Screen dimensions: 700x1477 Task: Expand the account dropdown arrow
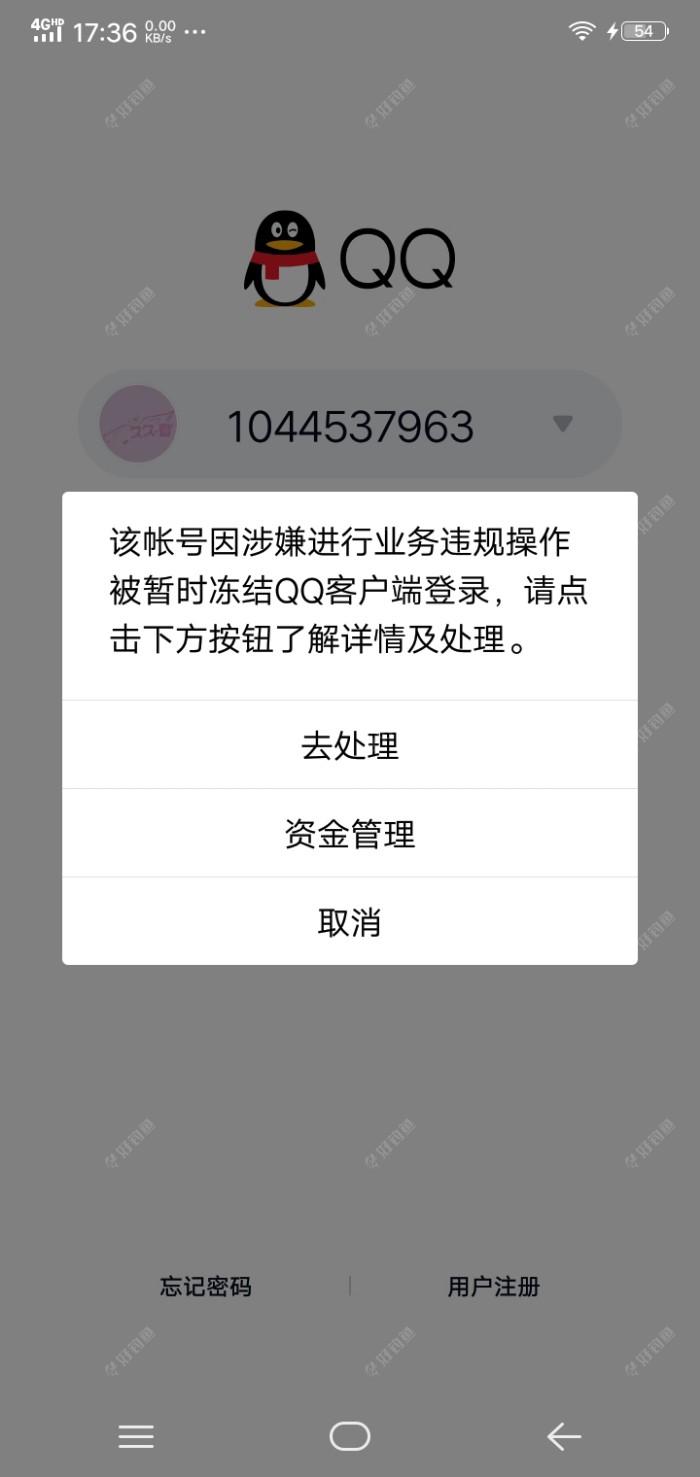point(563,424)
